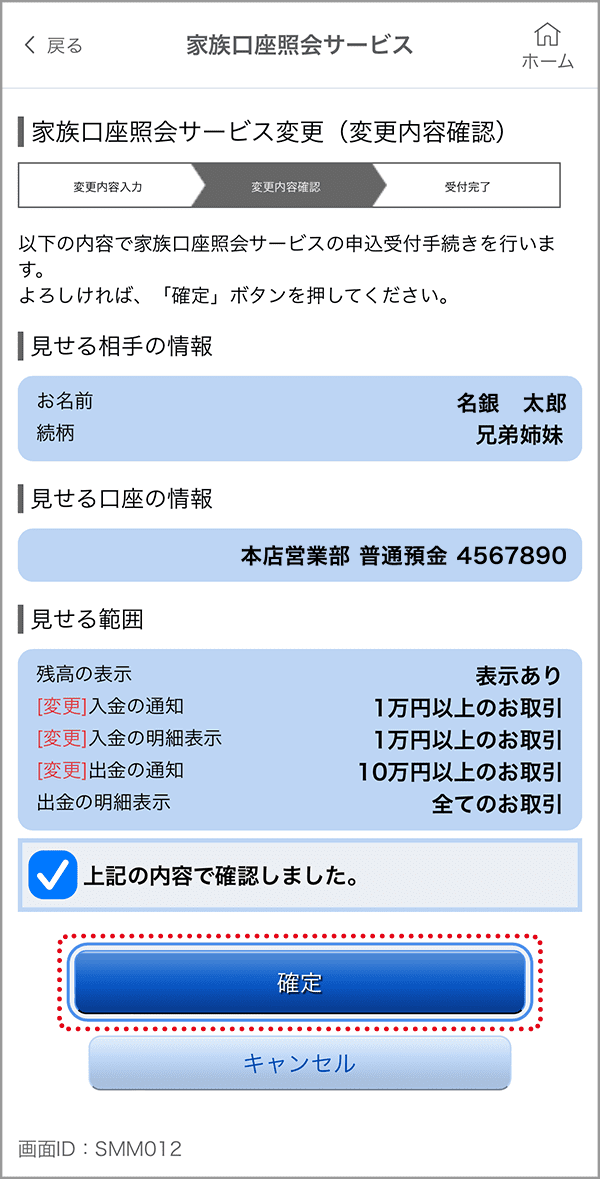Screen dimensions: 600x1179
Task: Tap キャンセル to cancel the change
Action: click(299, 1062)
